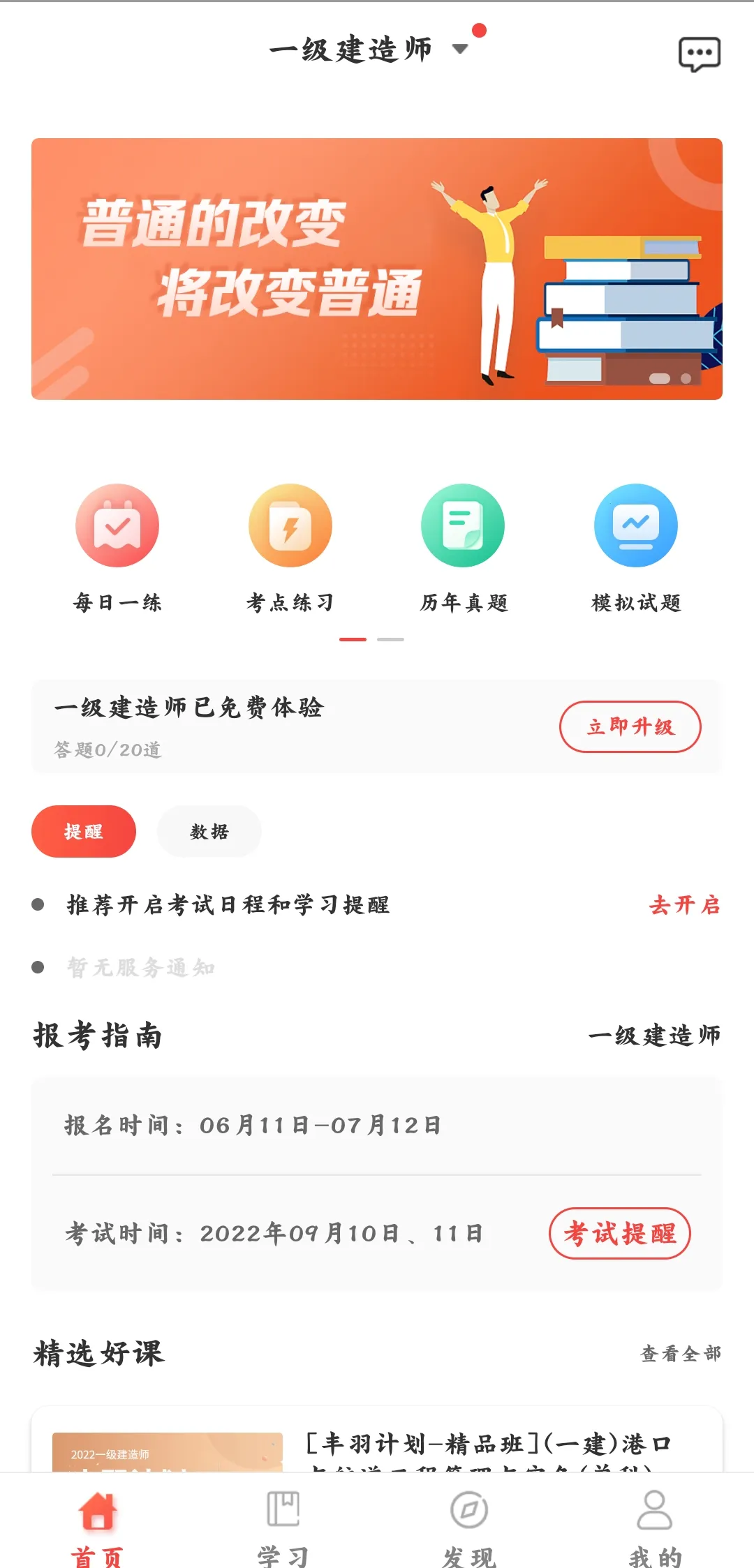Open the messages chat icon
This screenshot has width=754, height=1568.
pyautogui.click(x=700, y=54)
